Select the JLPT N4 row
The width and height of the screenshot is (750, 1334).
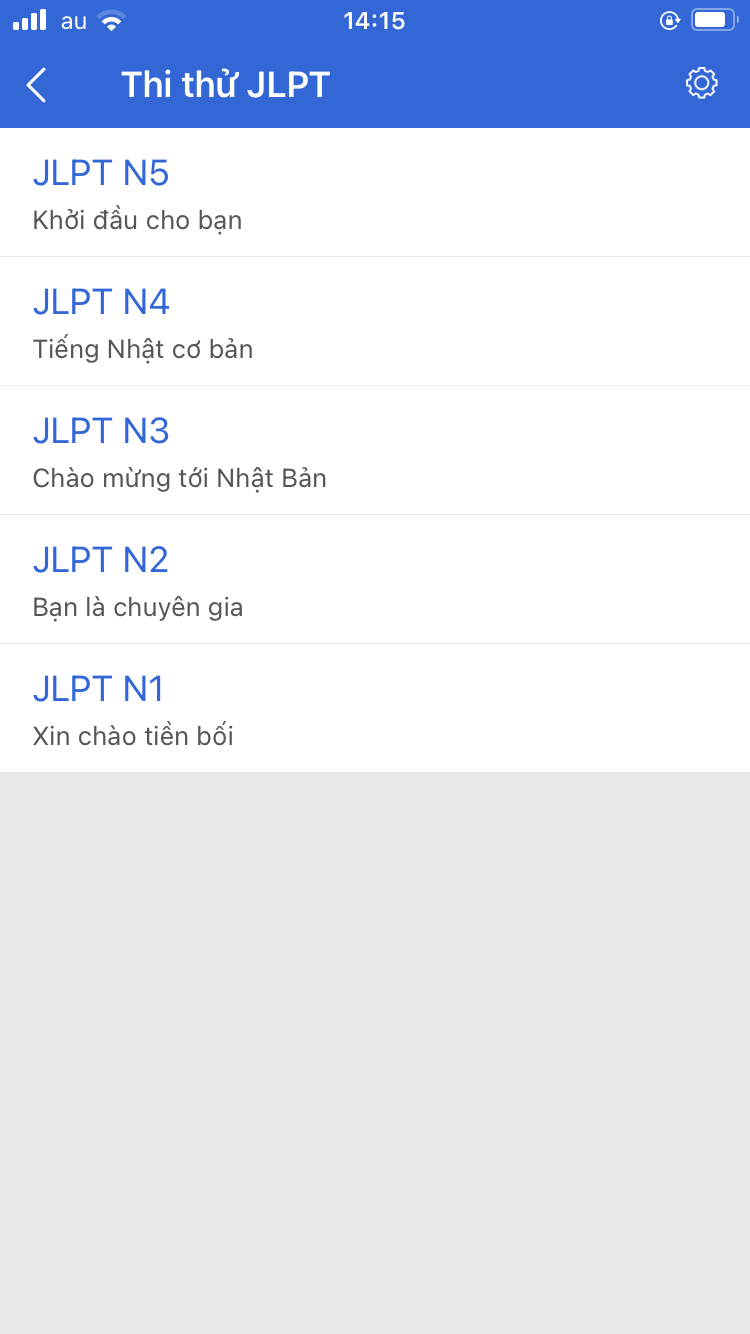(375, 322)
